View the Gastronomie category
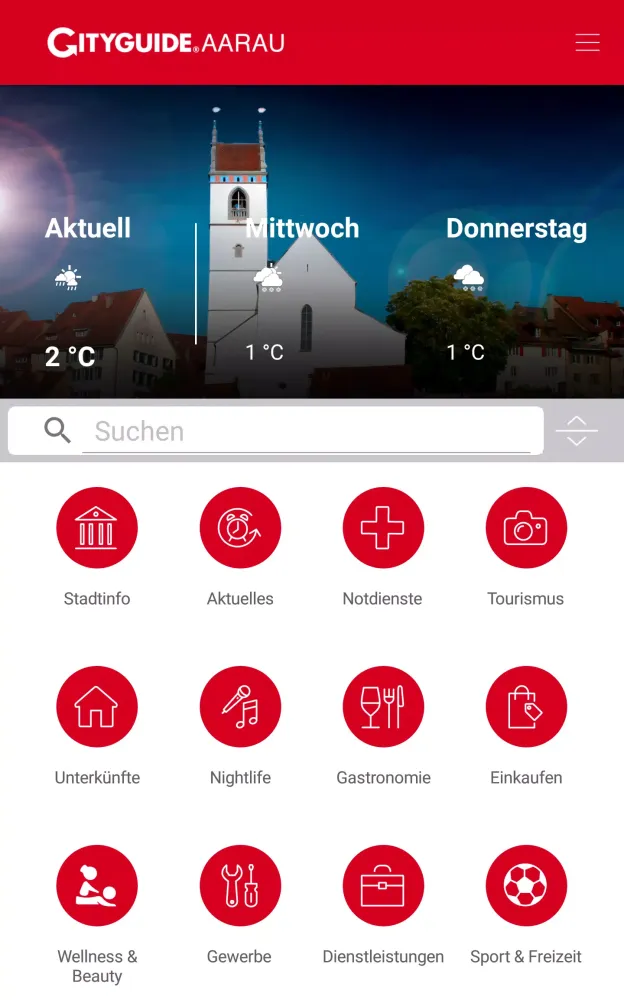Image resolution: width=624 pixels, height=1000 pixels. click(x=383, y=707)
